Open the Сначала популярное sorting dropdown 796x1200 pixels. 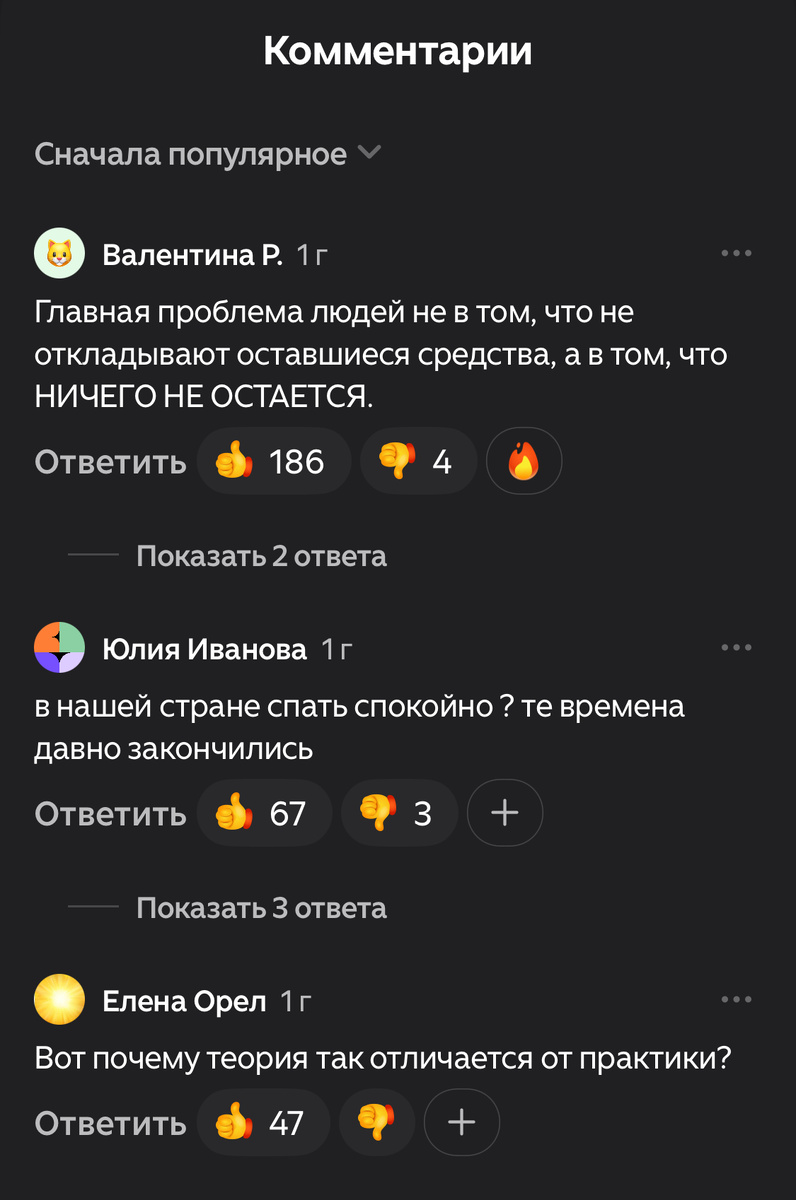[x=207, y=154]
